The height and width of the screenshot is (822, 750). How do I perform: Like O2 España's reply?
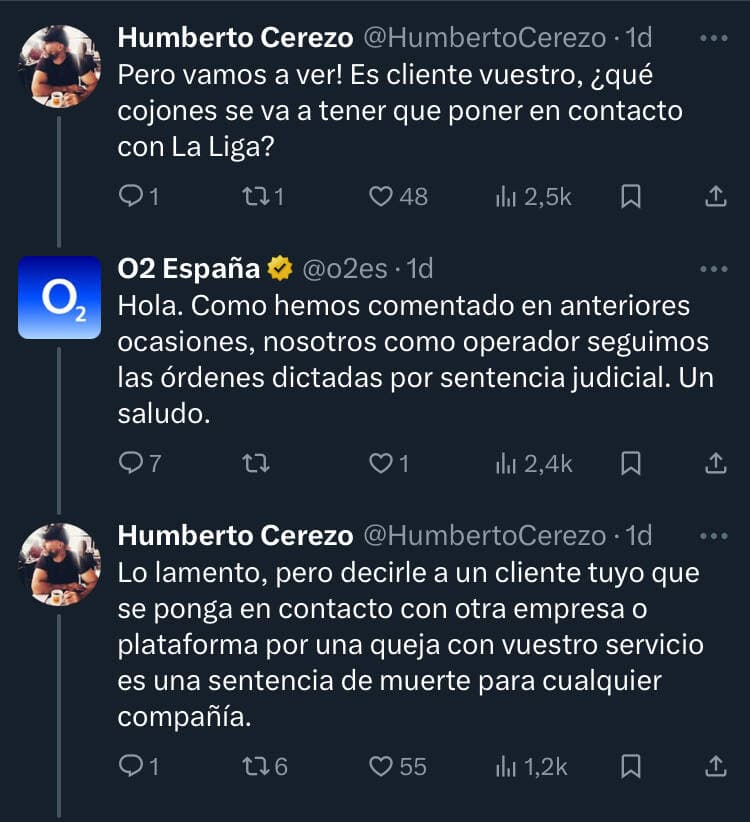point(379,463)
